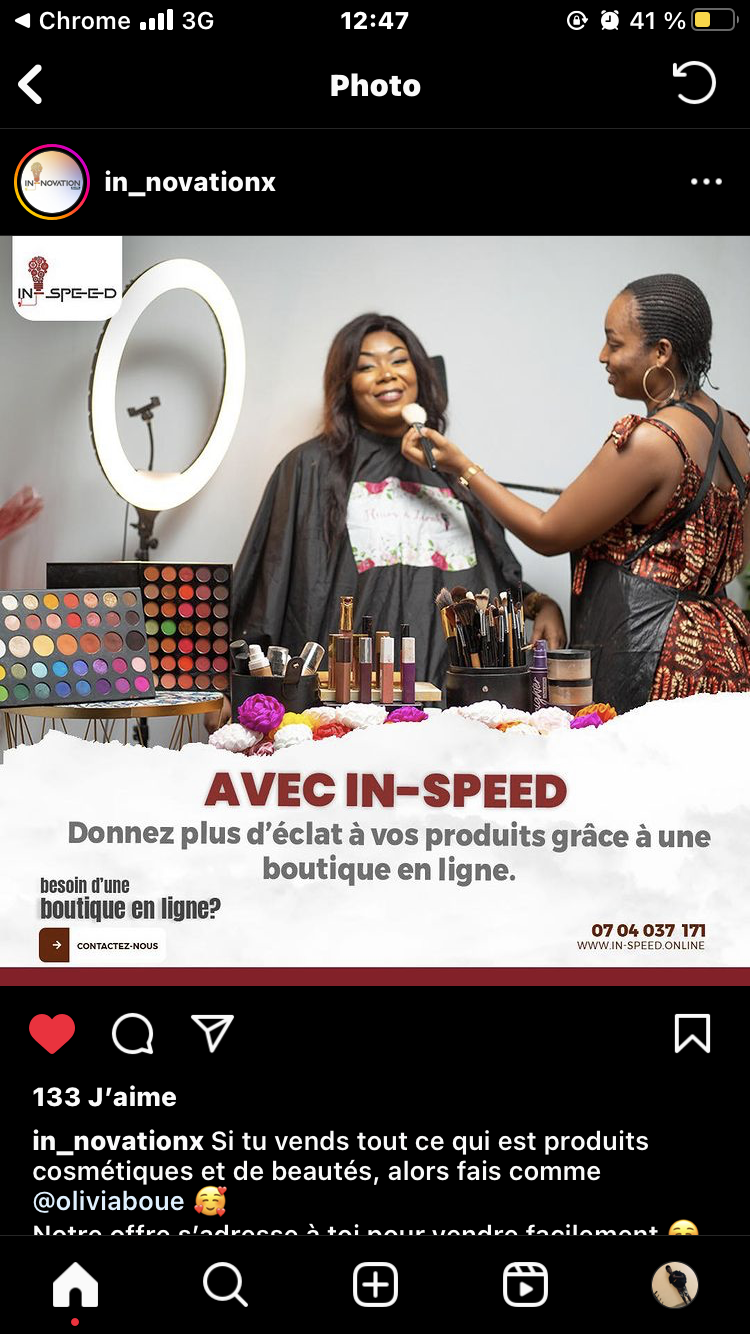This screenshot has width=750, height=1334.
Task: Go back from the Photo screen
Action: point(31,85)
